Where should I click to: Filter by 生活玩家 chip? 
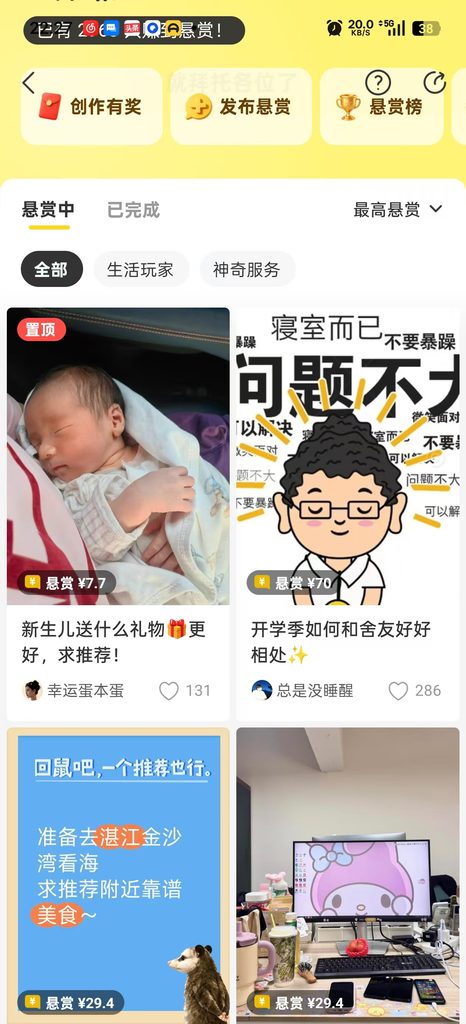(140, 269)
